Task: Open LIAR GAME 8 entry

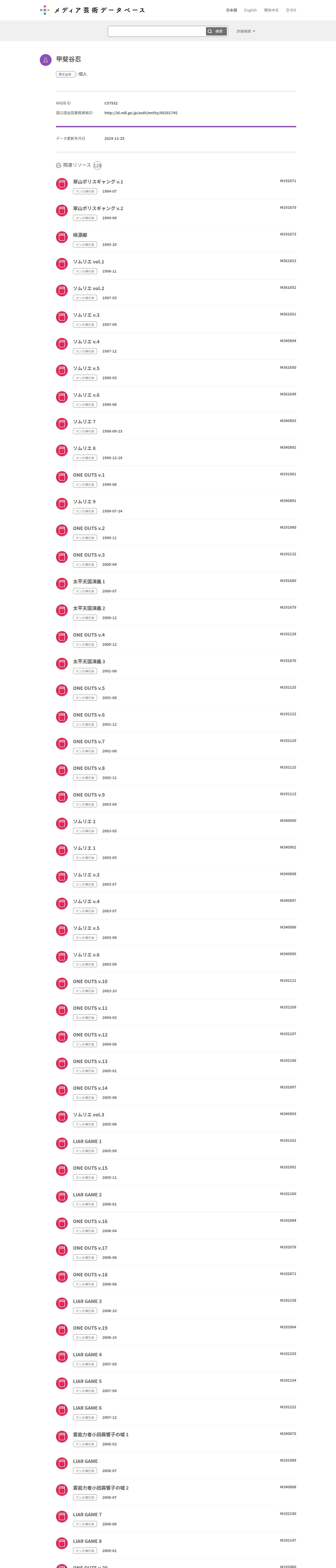Action: pos(87,1541)
